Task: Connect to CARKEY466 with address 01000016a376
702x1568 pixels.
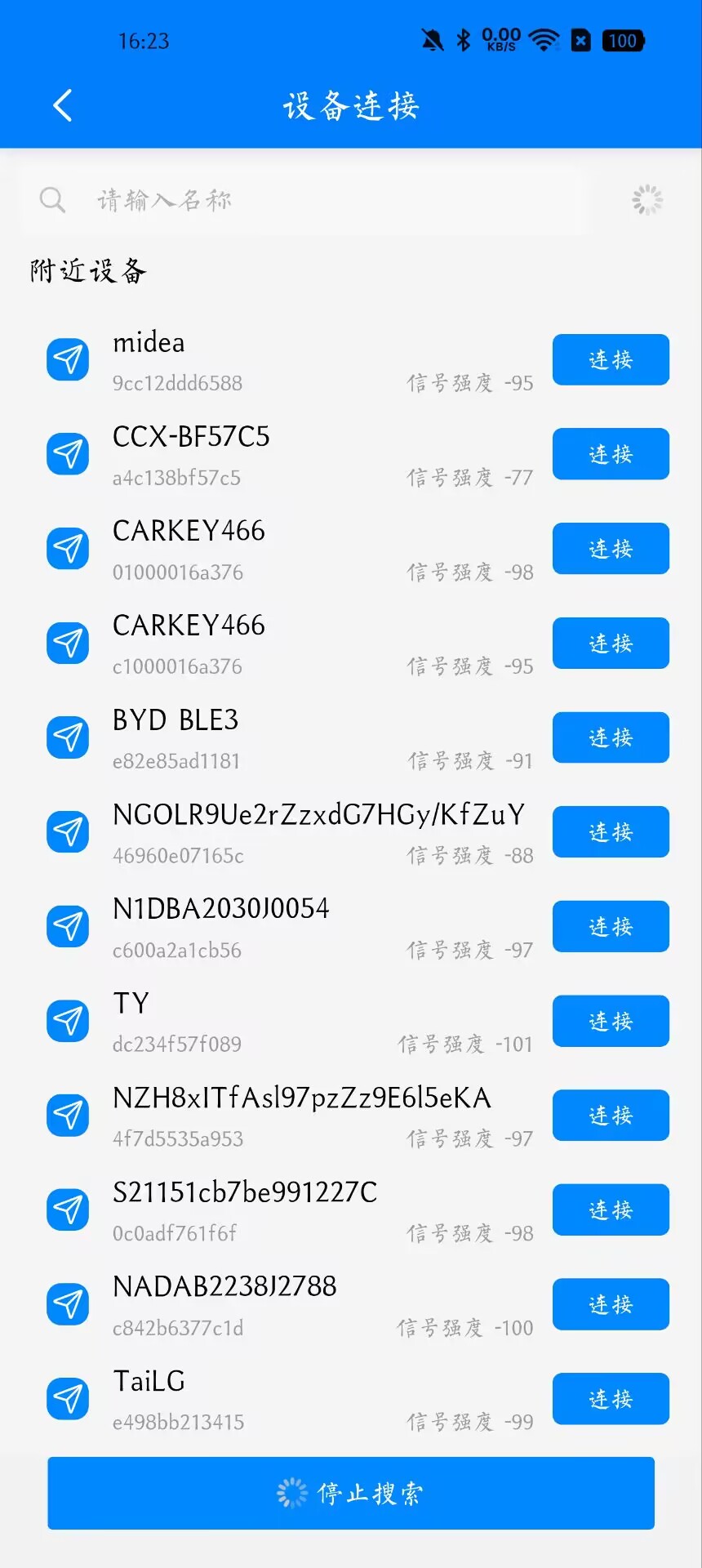Action: coord(611,549)
